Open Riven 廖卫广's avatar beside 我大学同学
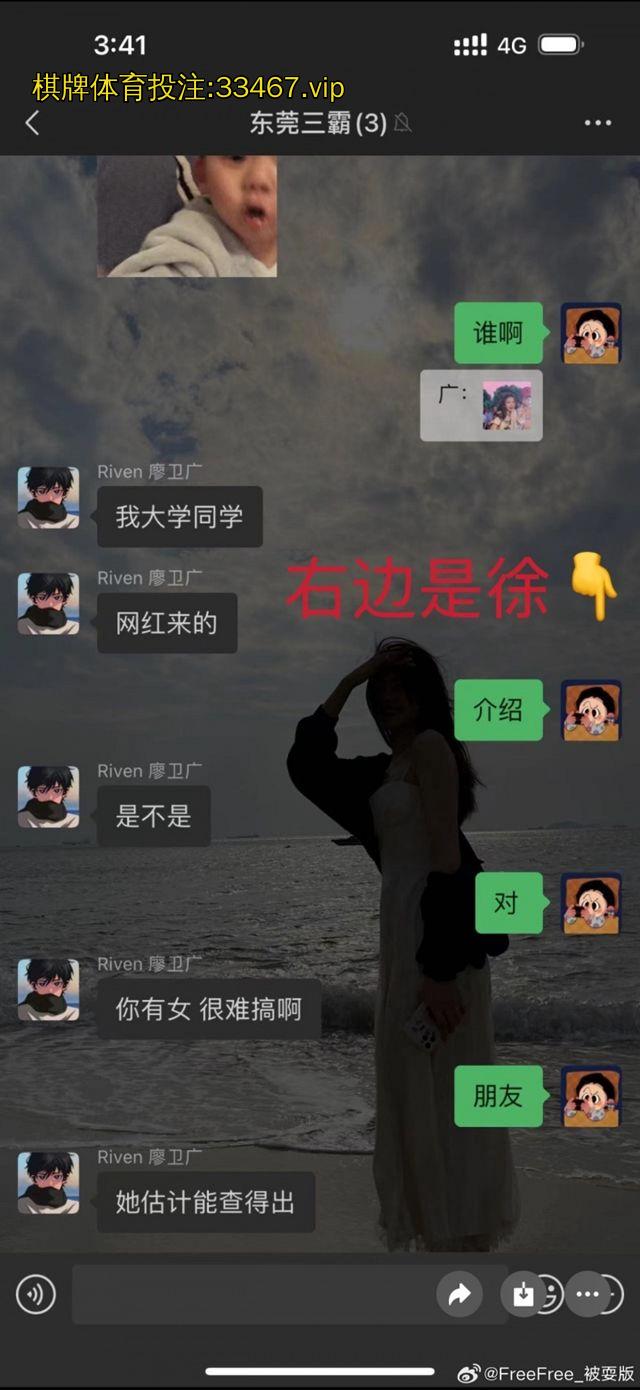 point(48,497)
